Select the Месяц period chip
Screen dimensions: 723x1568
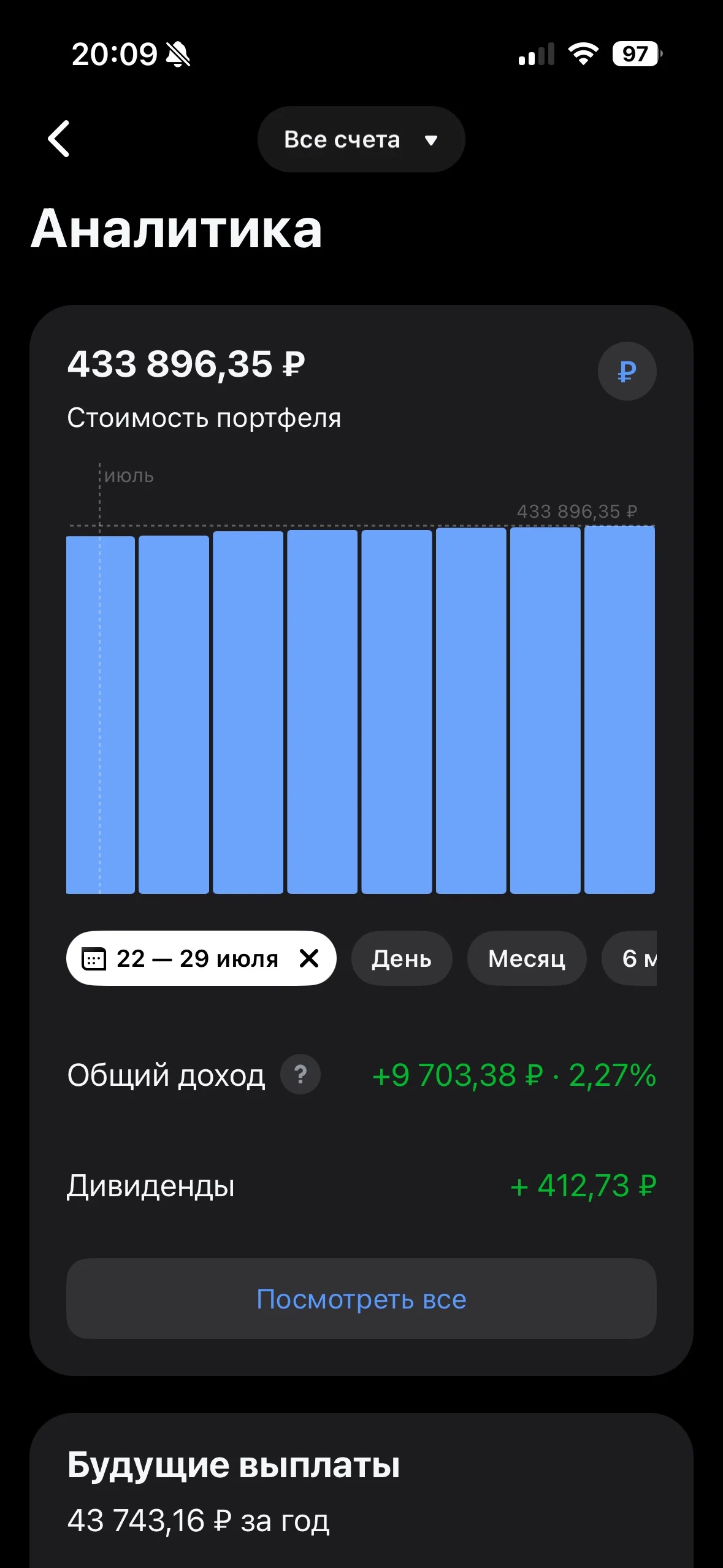click(527, 958)
